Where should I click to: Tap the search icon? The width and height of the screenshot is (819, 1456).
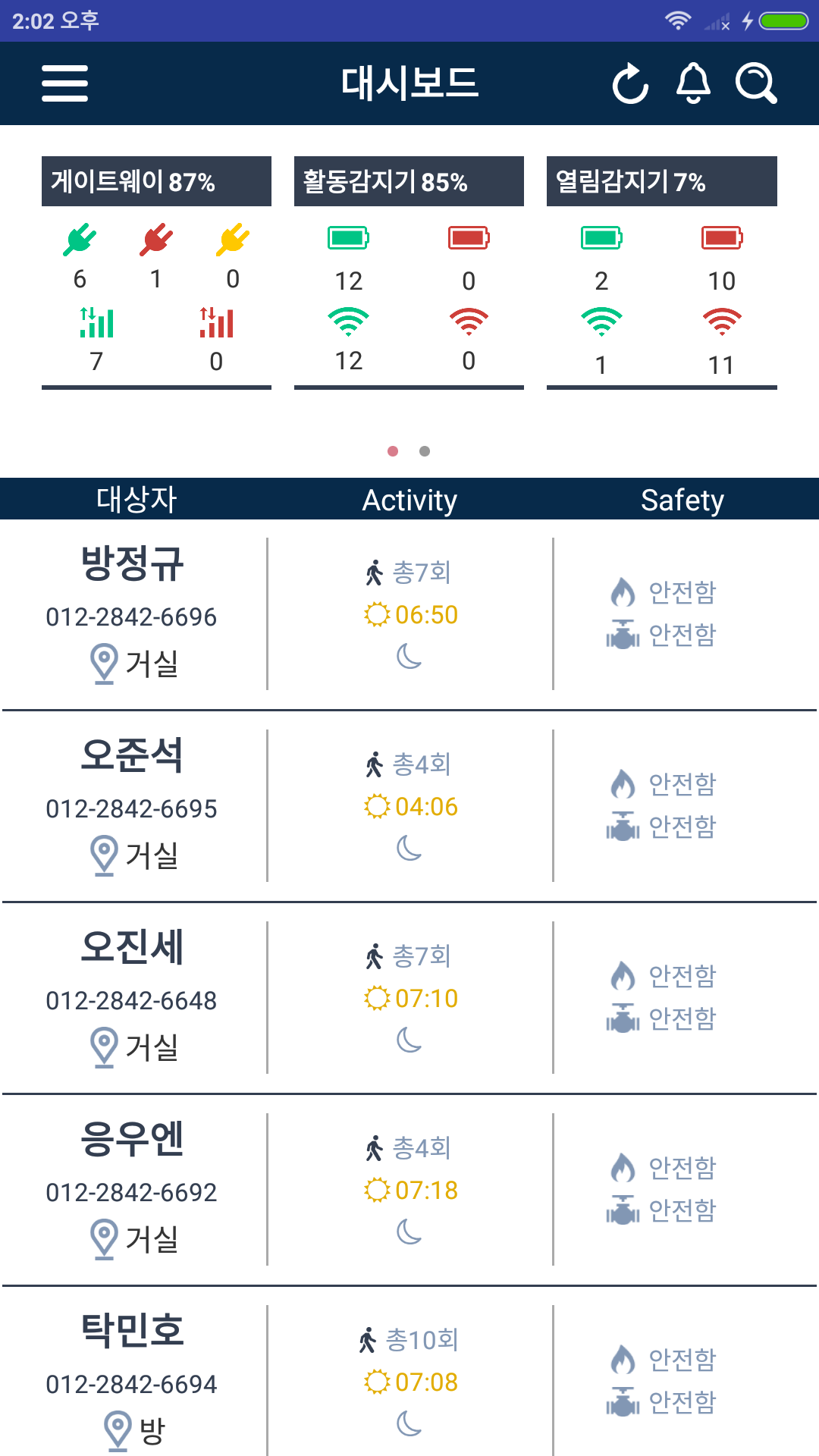point(756,83)
